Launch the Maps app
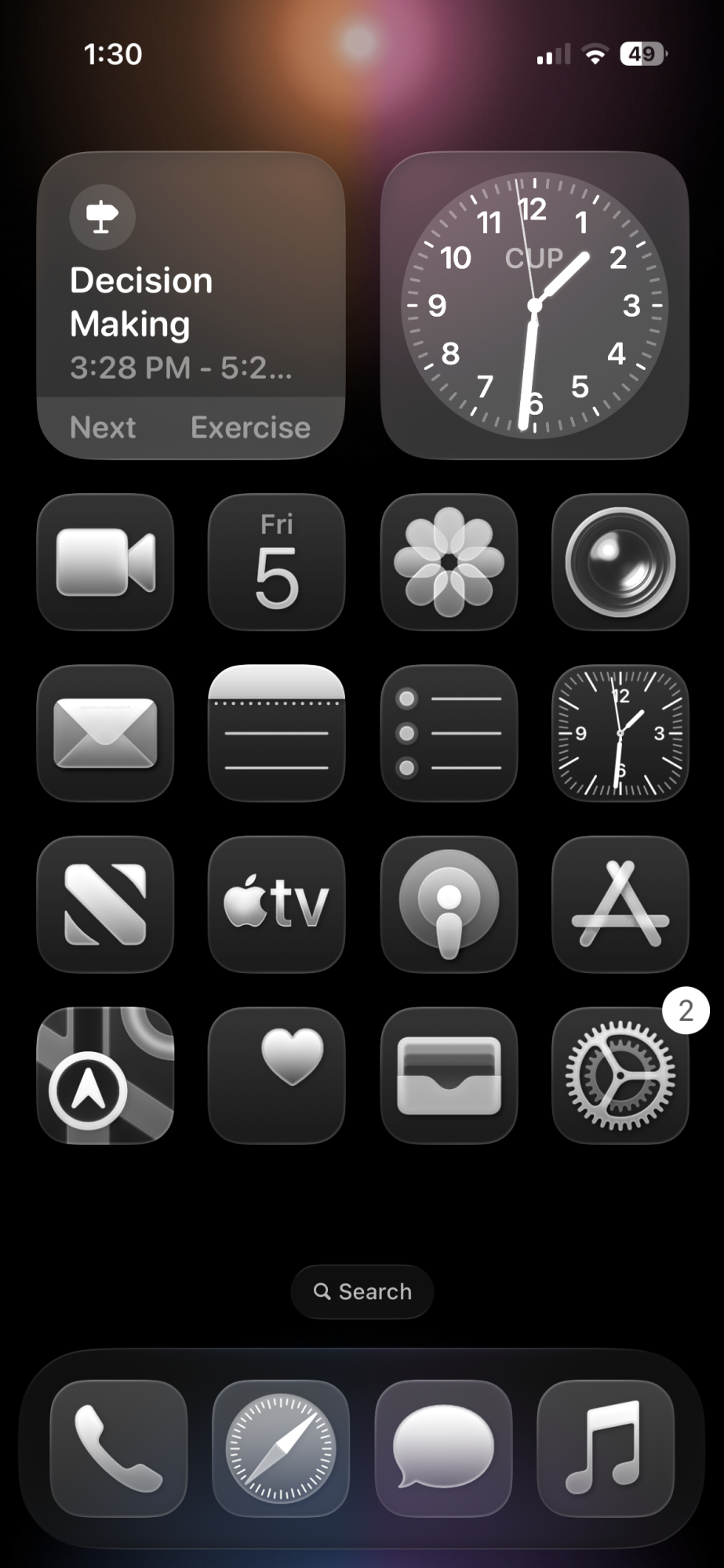 (105, 1075)
